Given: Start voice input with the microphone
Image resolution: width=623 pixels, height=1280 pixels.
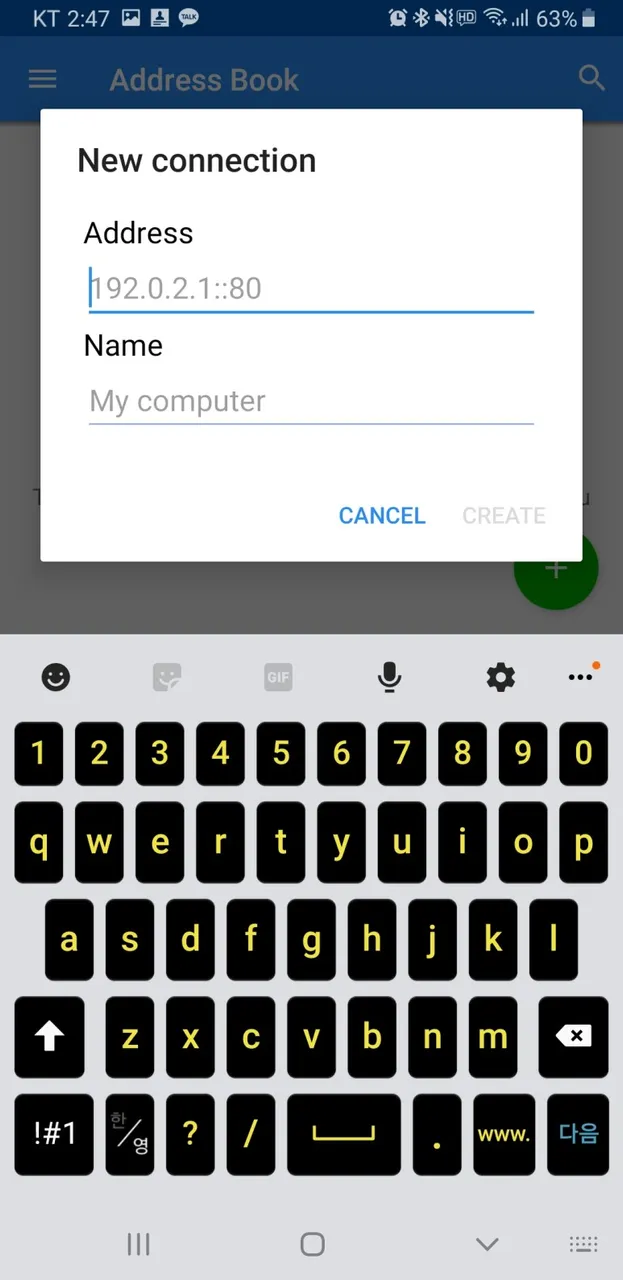Looking at the screenshot, I should [389, 677].
